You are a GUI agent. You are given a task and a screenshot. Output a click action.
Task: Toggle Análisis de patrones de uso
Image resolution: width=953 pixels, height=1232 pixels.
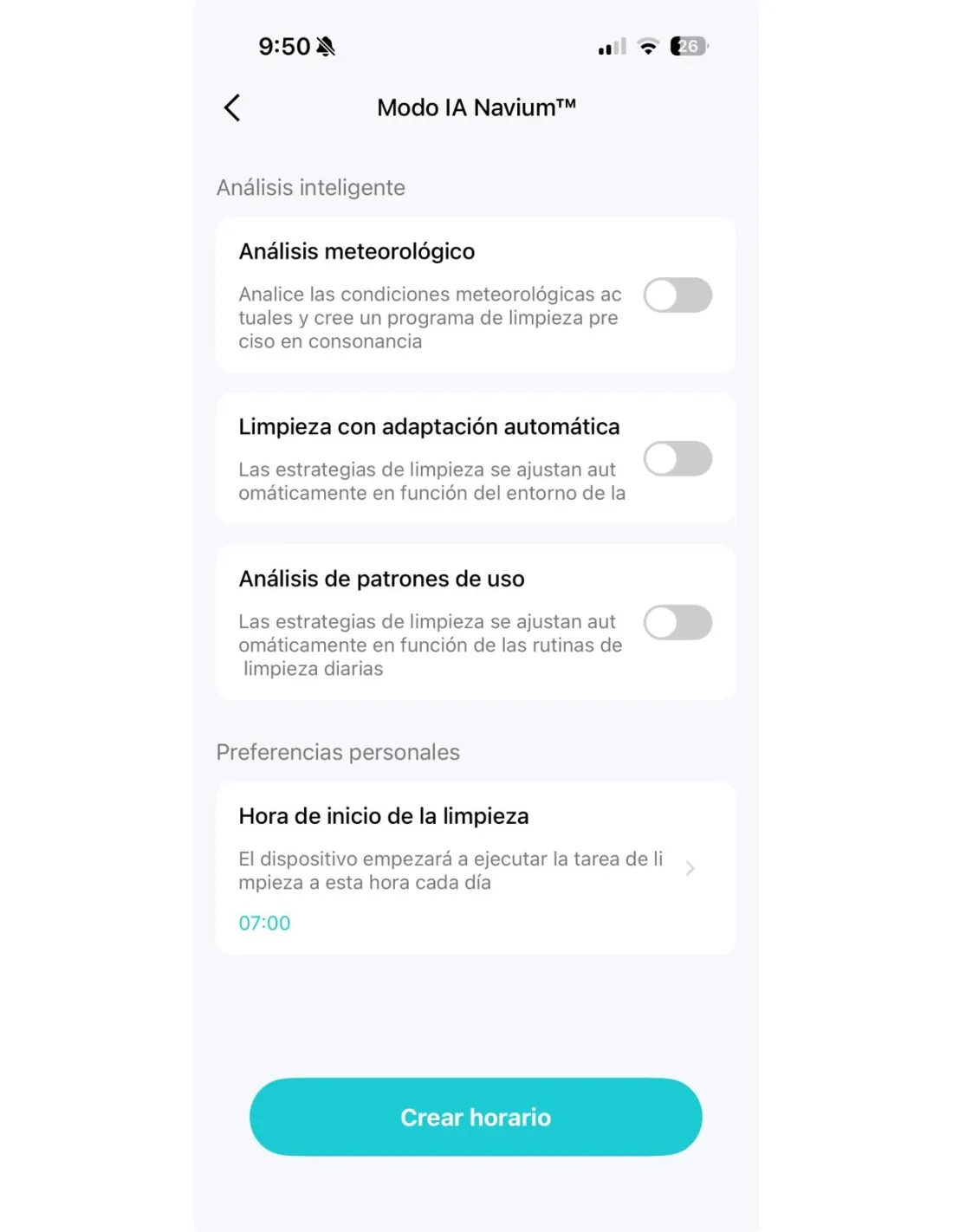(677, 622)
